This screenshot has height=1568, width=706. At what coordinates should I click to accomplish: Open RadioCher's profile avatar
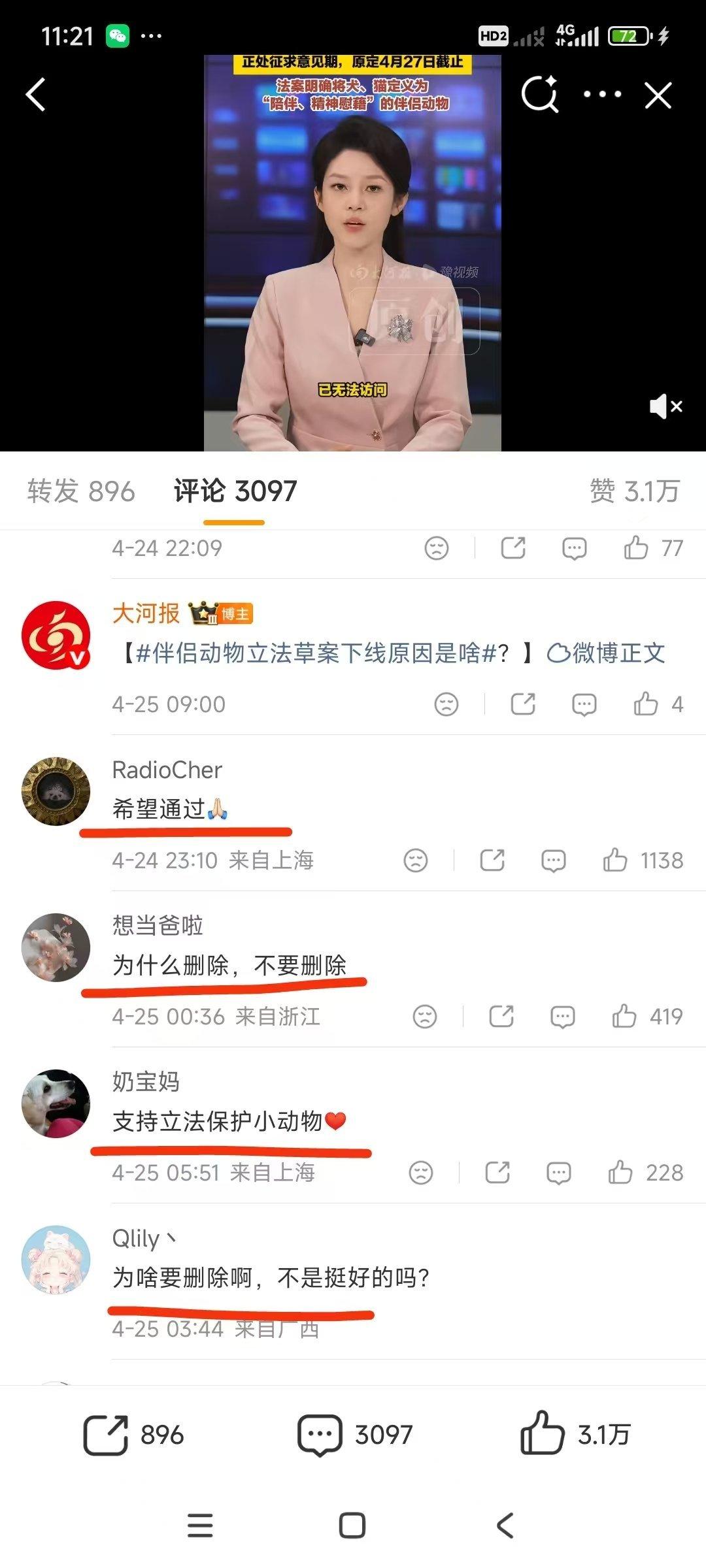[x=56, y=792]
